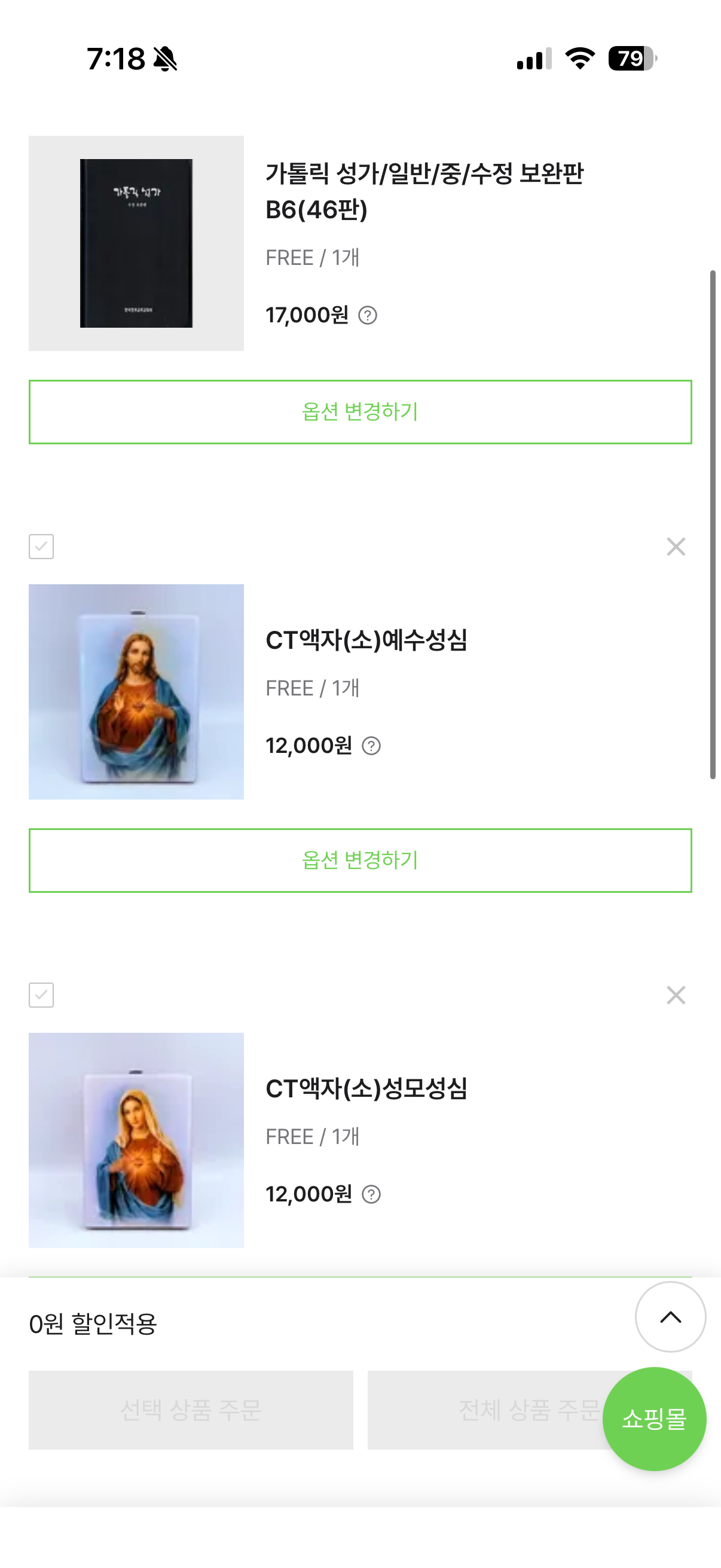This screenshot has width=721, height=1568.
Task: Order selected items with 선택 상품 주문
Action: point(191,1410)
